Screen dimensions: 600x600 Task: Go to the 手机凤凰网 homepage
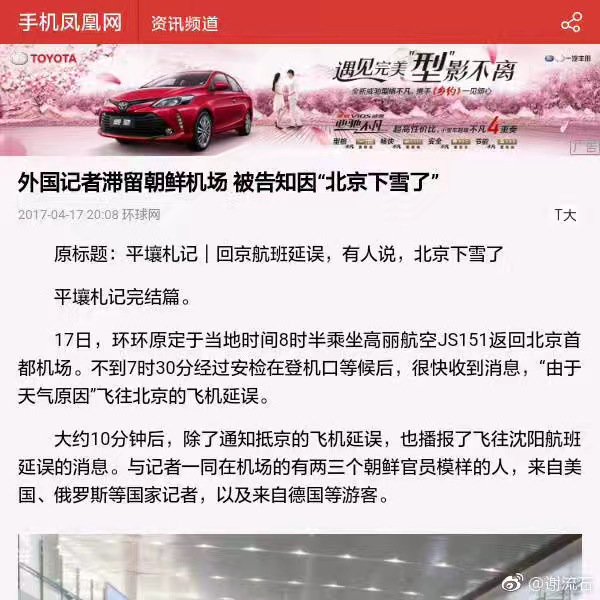click(x=70, y=22)
